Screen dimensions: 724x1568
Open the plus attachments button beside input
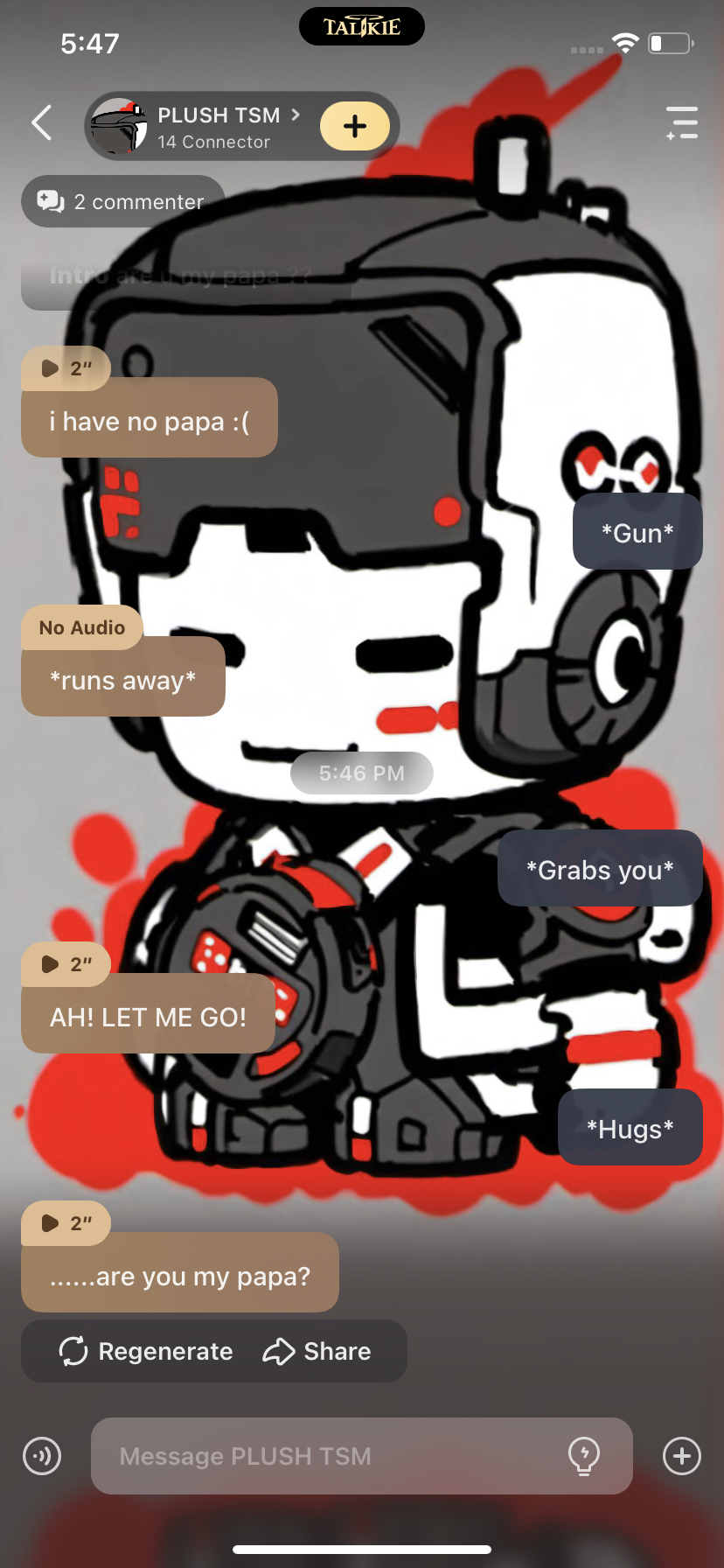[682, 1456]
